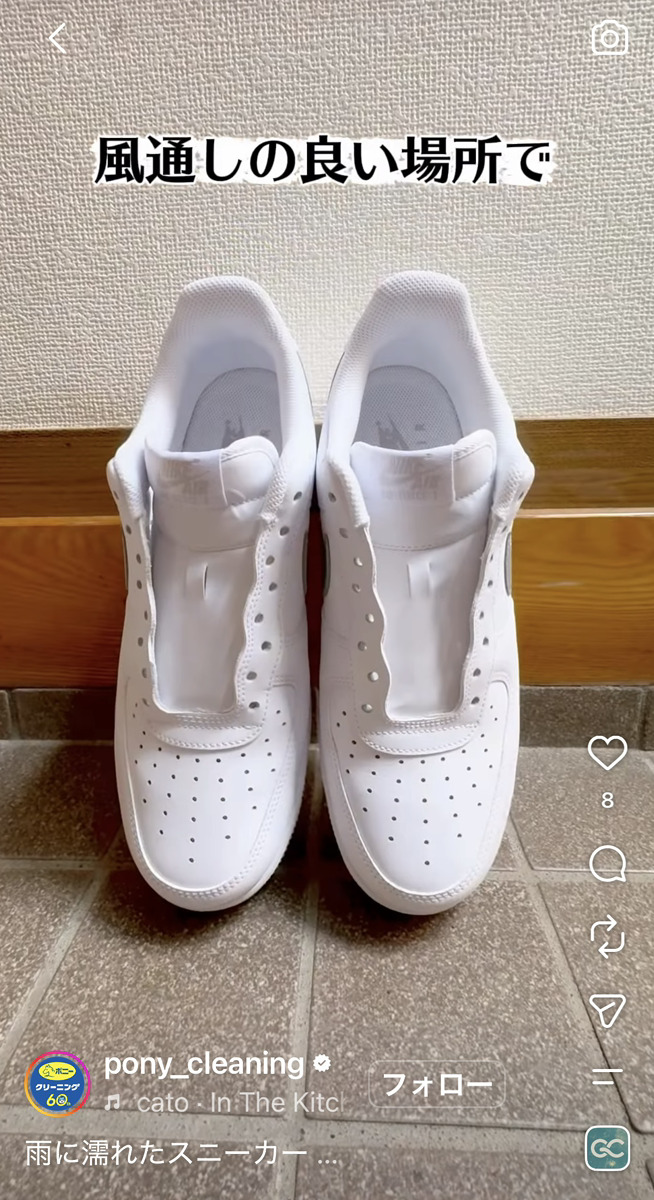Like this reel with the heart
654x1200 pixels.
click(x=607, y=753)
